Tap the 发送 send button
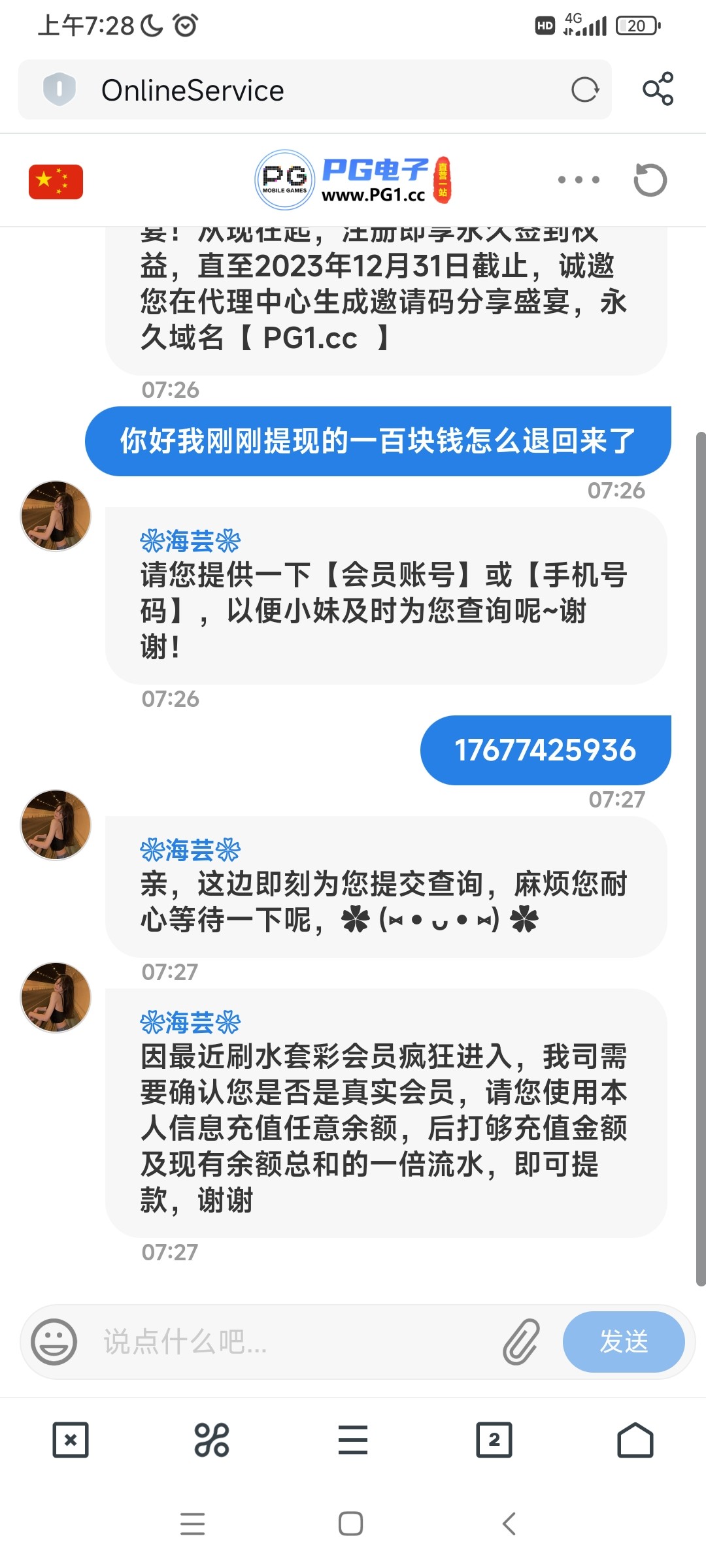Viewport: 706px width, 1568px height. [x=623, y=1342]
